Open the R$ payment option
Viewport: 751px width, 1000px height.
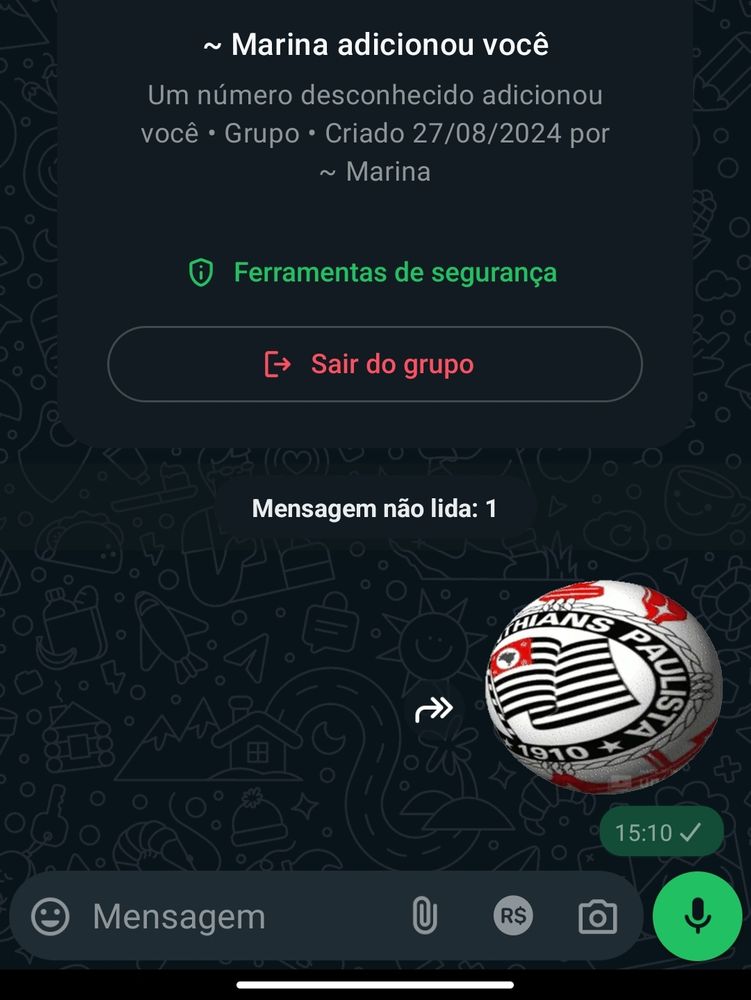pos(514,916)
